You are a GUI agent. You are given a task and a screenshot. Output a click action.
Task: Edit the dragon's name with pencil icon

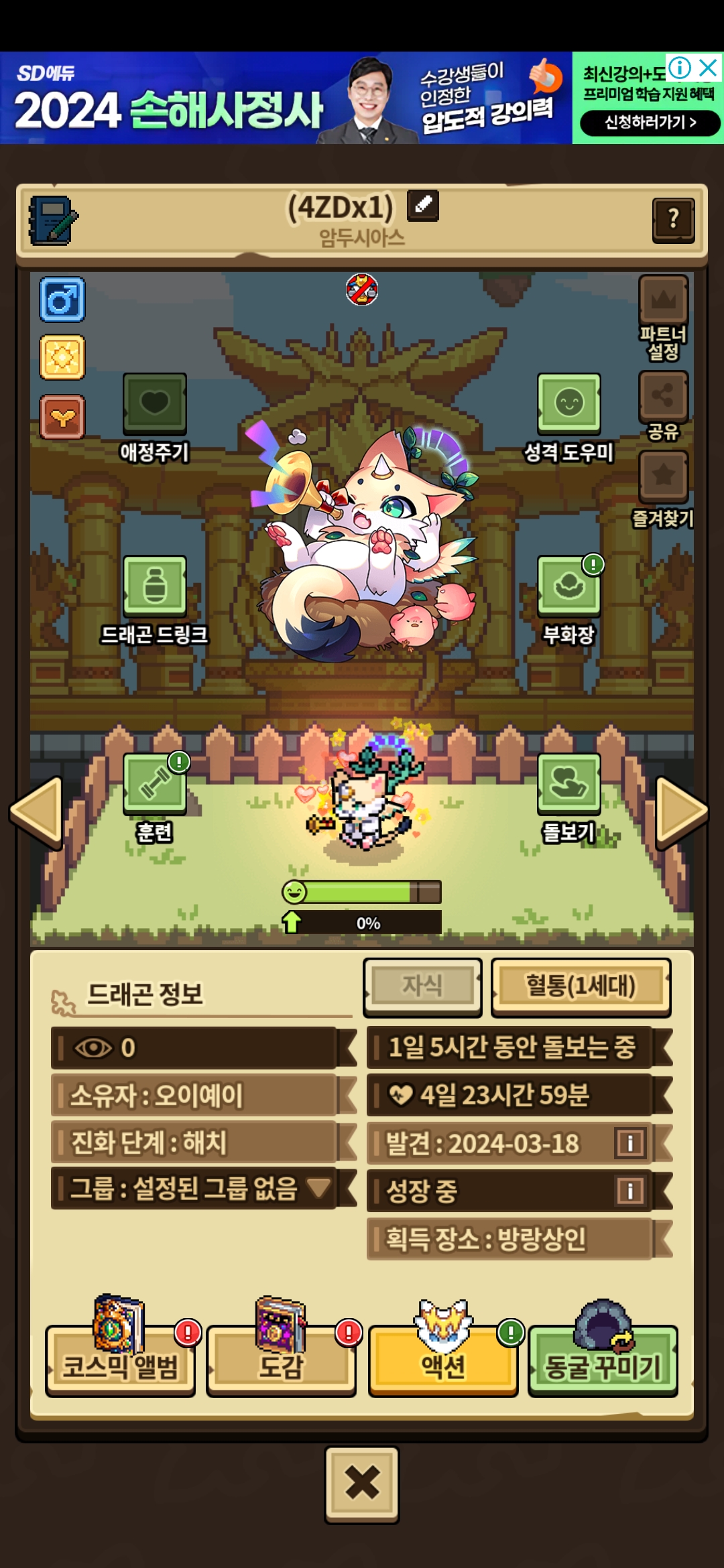[x=423, y=205]
